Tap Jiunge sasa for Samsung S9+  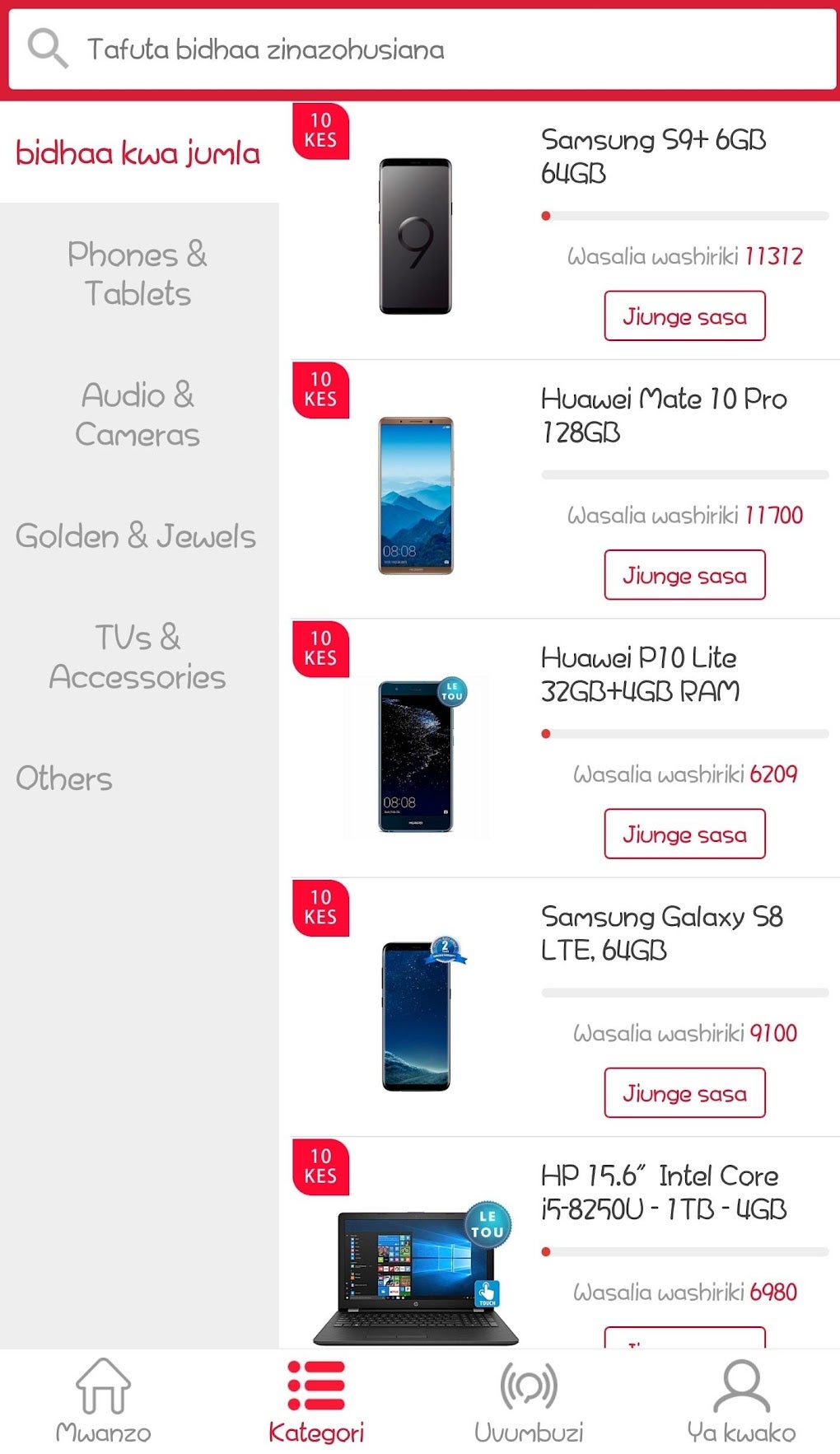684,316
